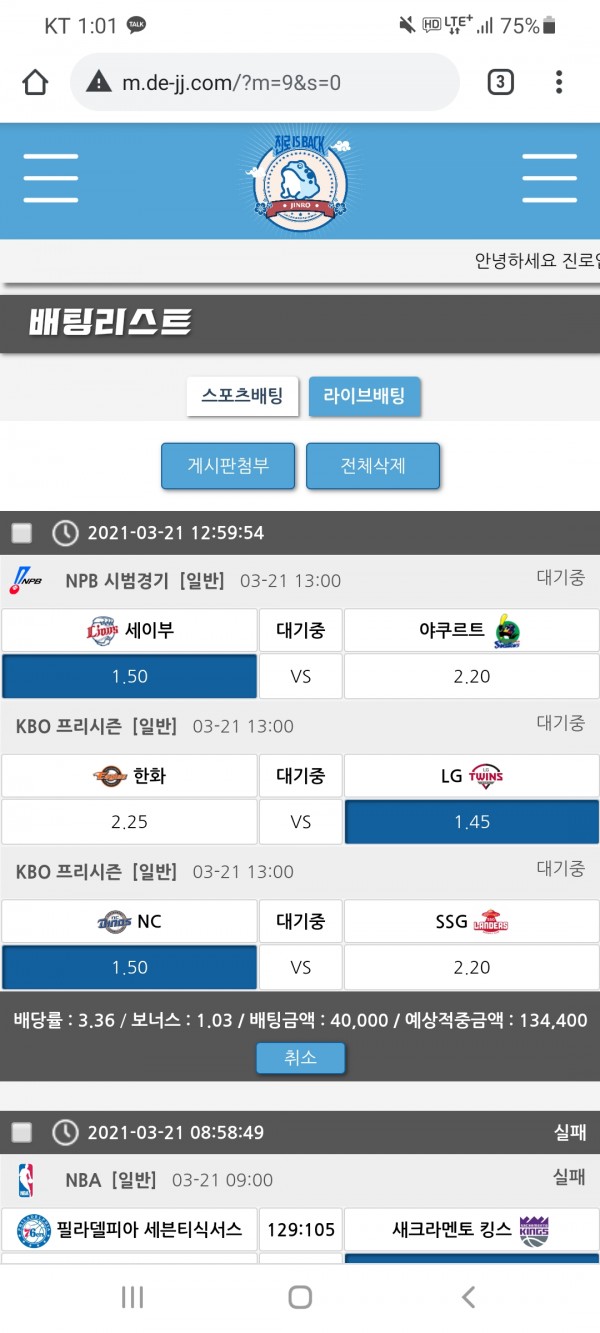Open the browser tab switcher
Screen dimensions: 600x1333
[x=500, y=82]
